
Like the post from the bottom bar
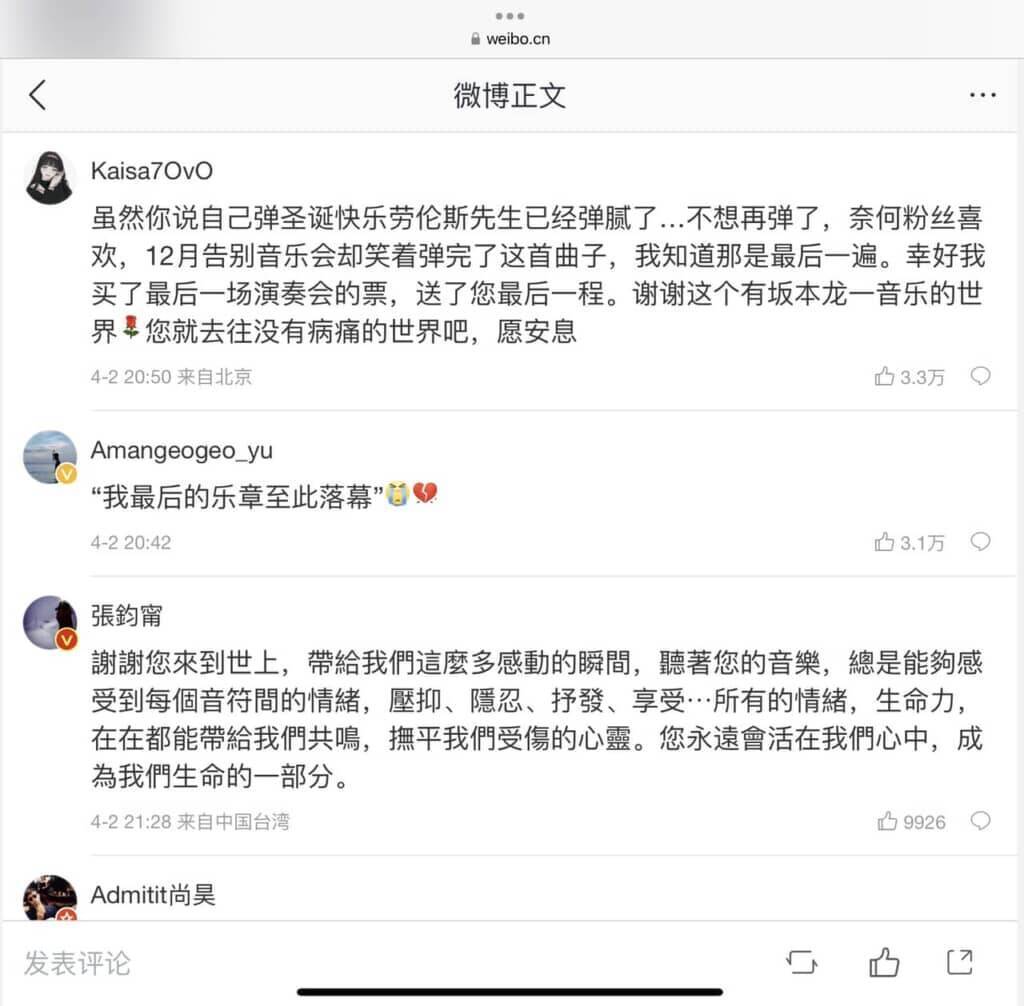point(884,962)
